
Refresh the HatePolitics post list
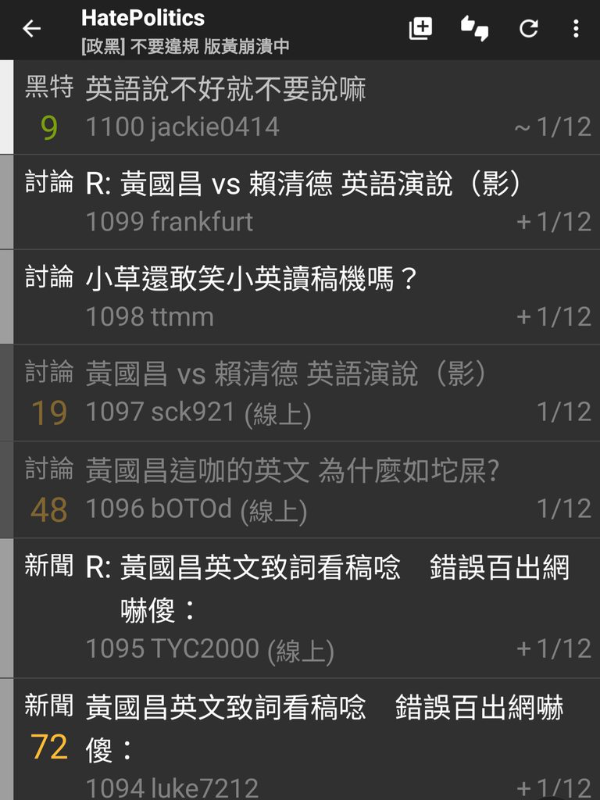coord(529,29)
